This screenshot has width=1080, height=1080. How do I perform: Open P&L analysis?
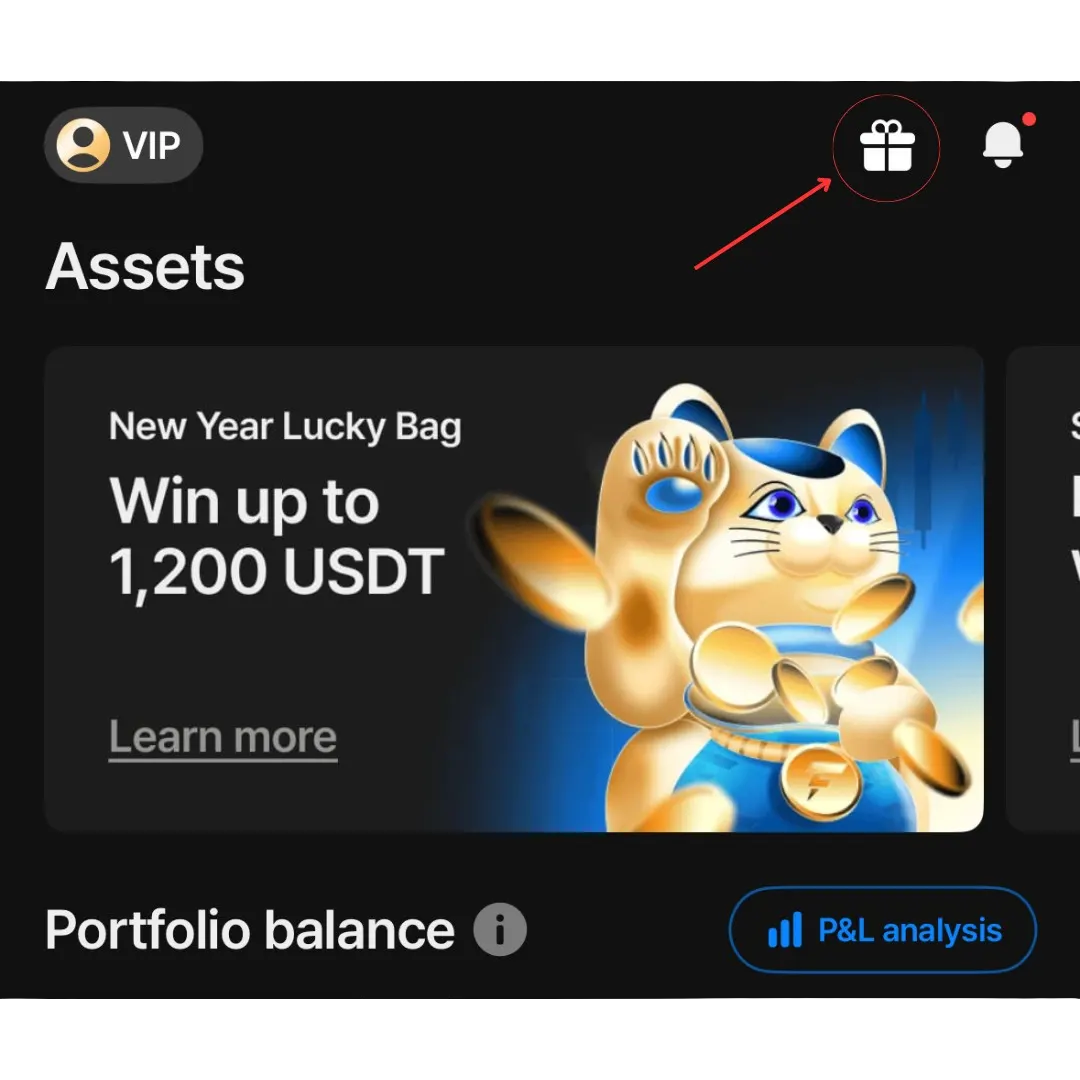pyautogui.click(x=883, y=931)
